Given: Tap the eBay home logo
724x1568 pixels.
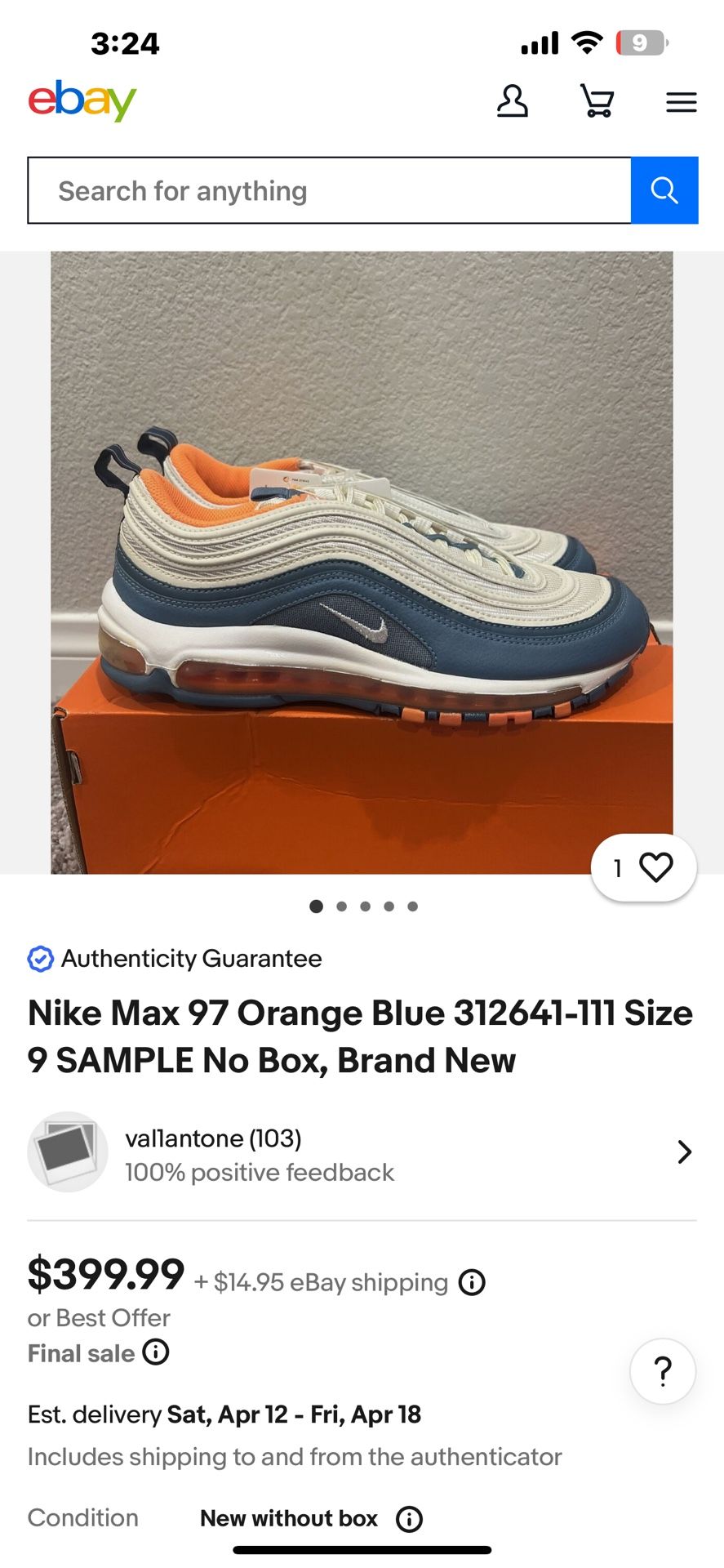Looking at the screenshot, I should [82, 100].
